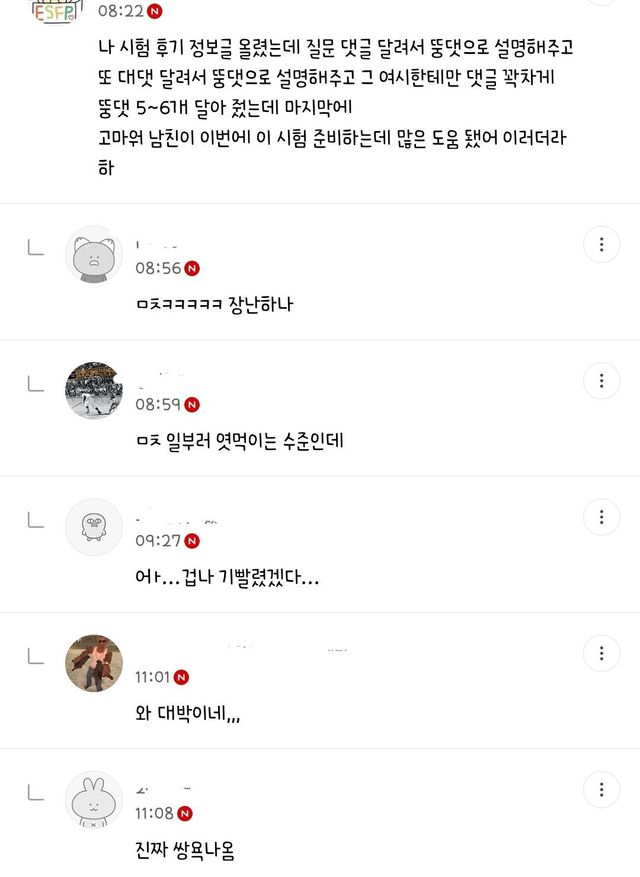View the profile picture of the 08:56 commenter
This screenshot has width=640, height=877.
click(94, 254)
